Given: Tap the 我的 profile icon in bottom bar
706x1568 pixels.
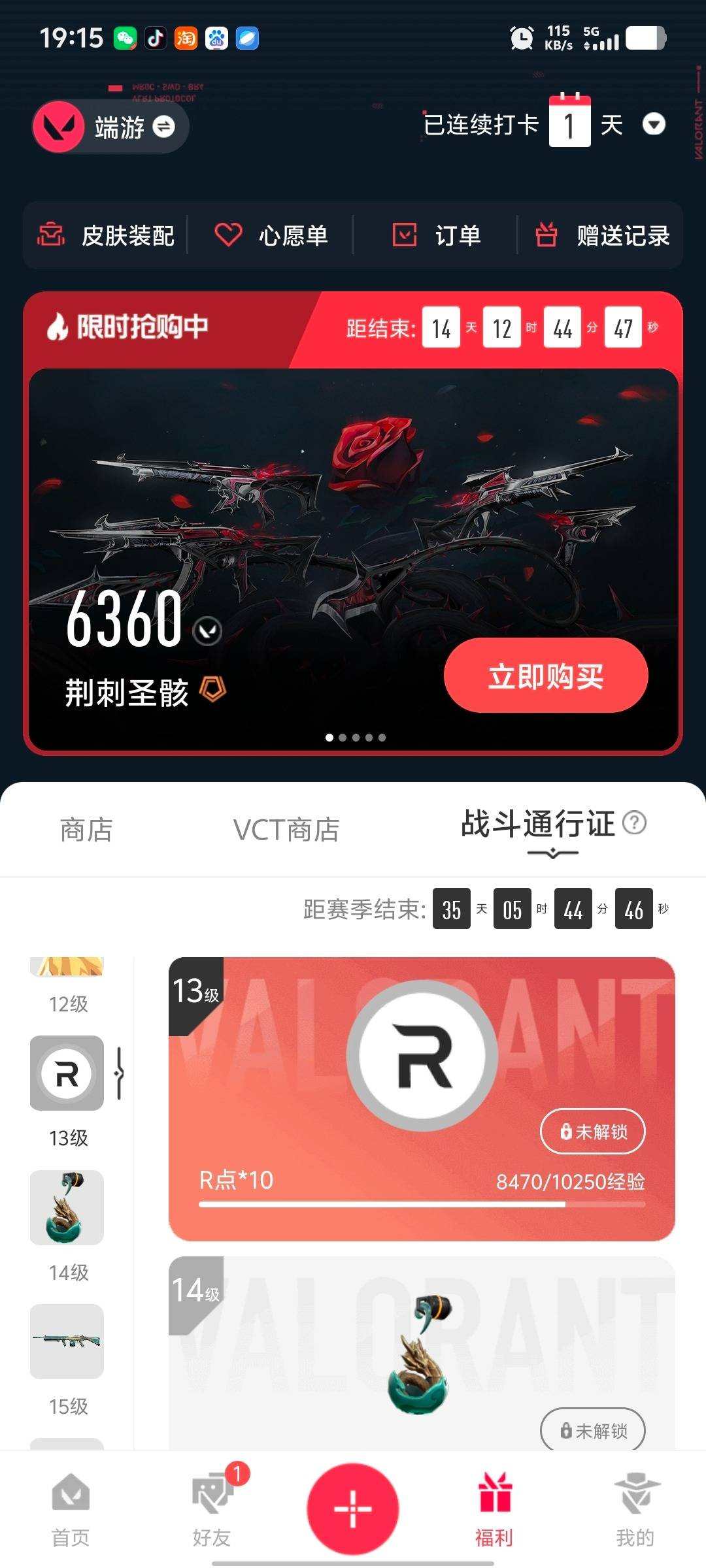Looking at the screenshot, I should (x=635, y=1503).
